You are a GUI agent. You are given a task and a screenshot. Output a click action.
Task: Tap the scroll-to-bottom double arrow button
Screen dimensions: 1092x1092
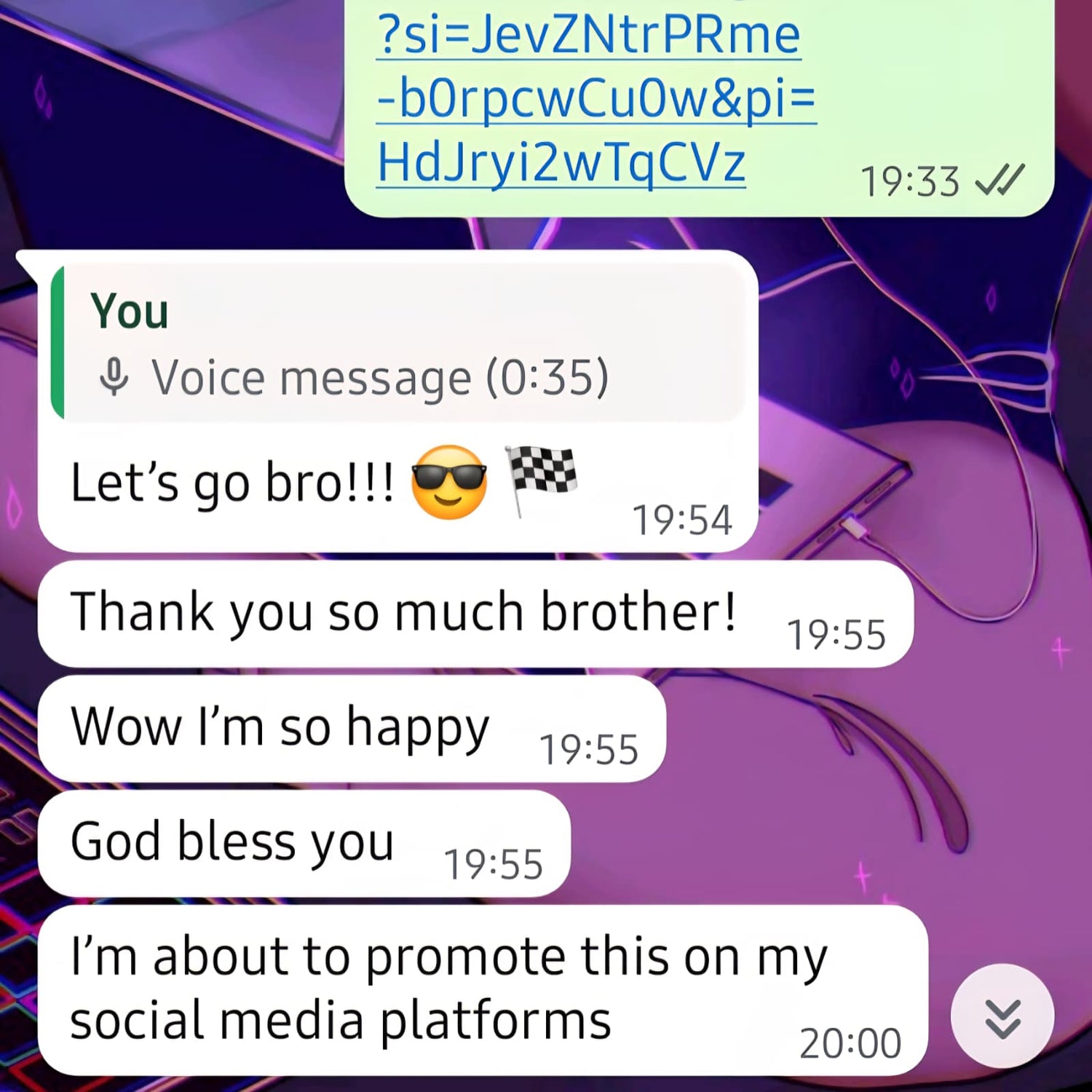coord(1002,1016)
